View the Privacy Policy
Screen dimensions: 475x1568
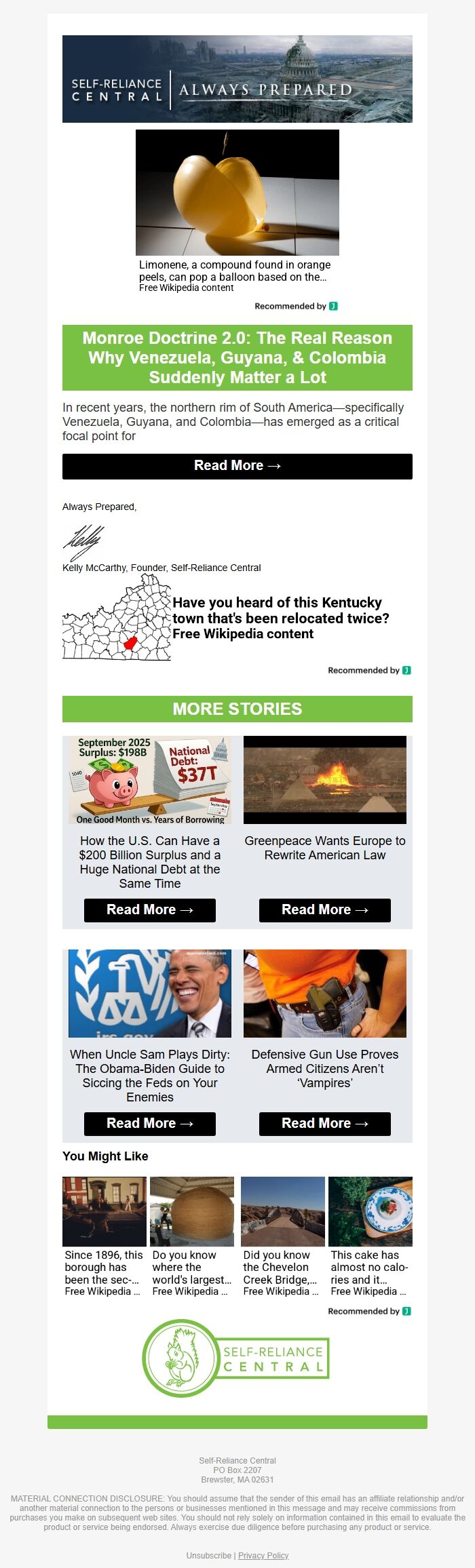pyautogui.click(x=263, y=1555)
